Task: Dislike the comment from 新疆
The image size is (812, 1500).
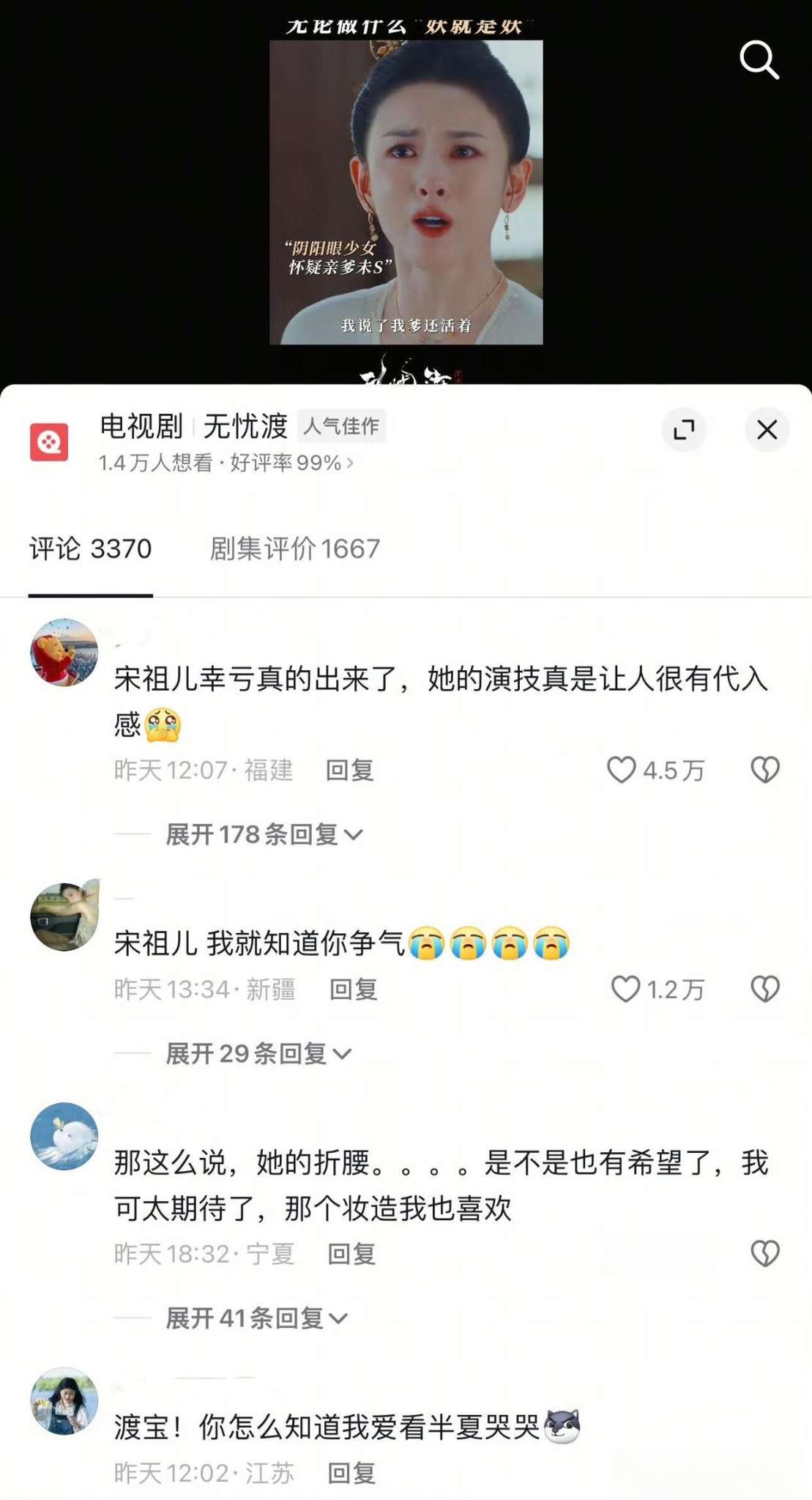Action: tap(765, 990)
